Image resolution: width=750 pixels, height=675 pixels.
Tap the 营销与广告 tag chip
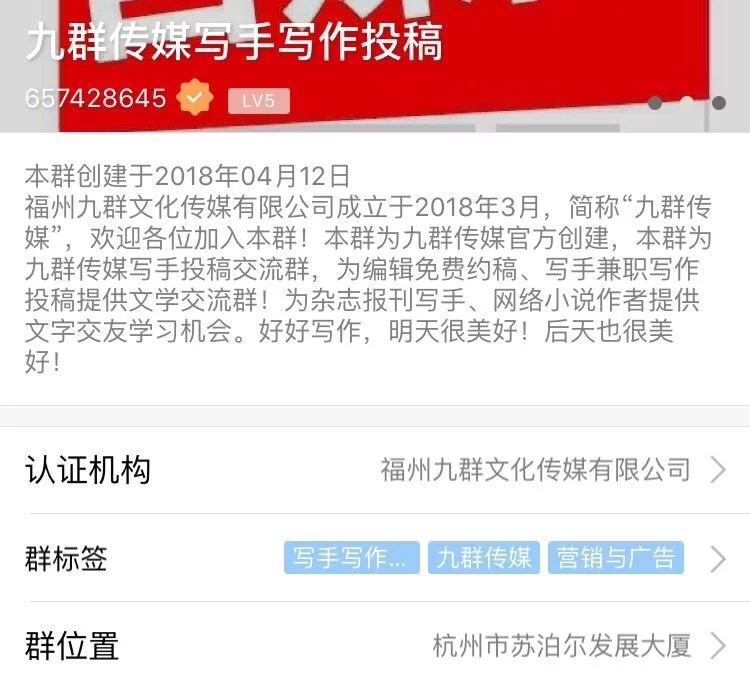tap(616, 558)
